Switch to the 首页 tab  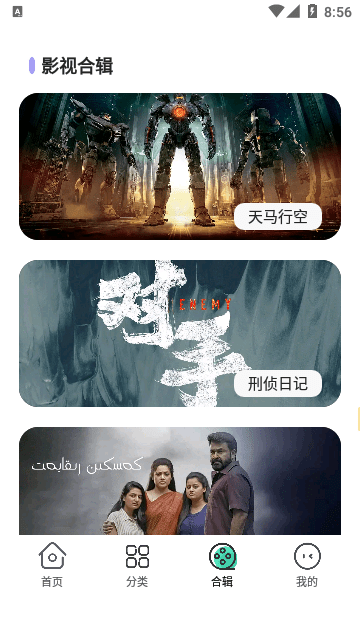[52, 564]
